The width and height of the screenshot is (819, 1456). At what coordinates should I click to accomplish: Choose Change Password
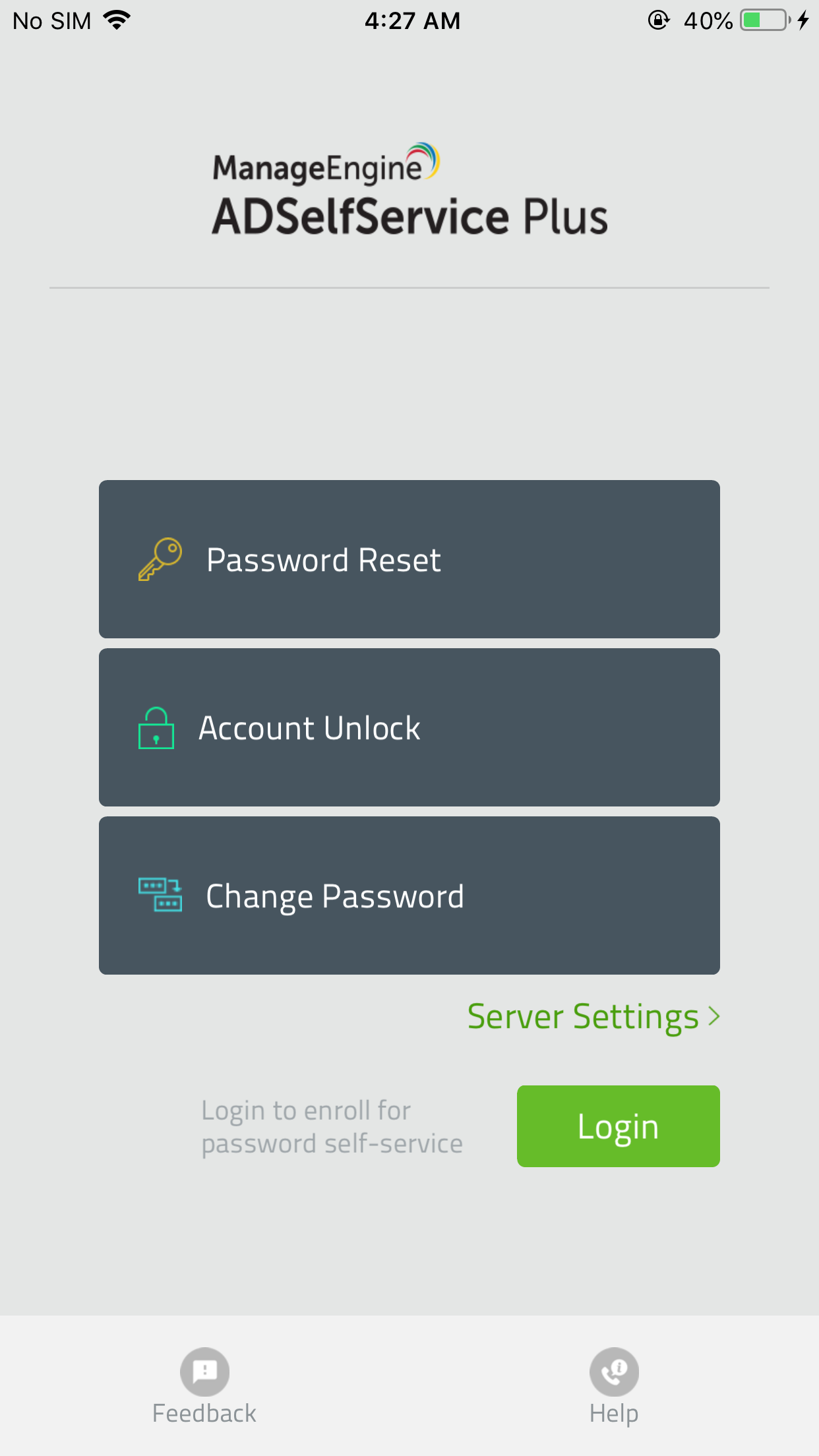tap(409, 895)
